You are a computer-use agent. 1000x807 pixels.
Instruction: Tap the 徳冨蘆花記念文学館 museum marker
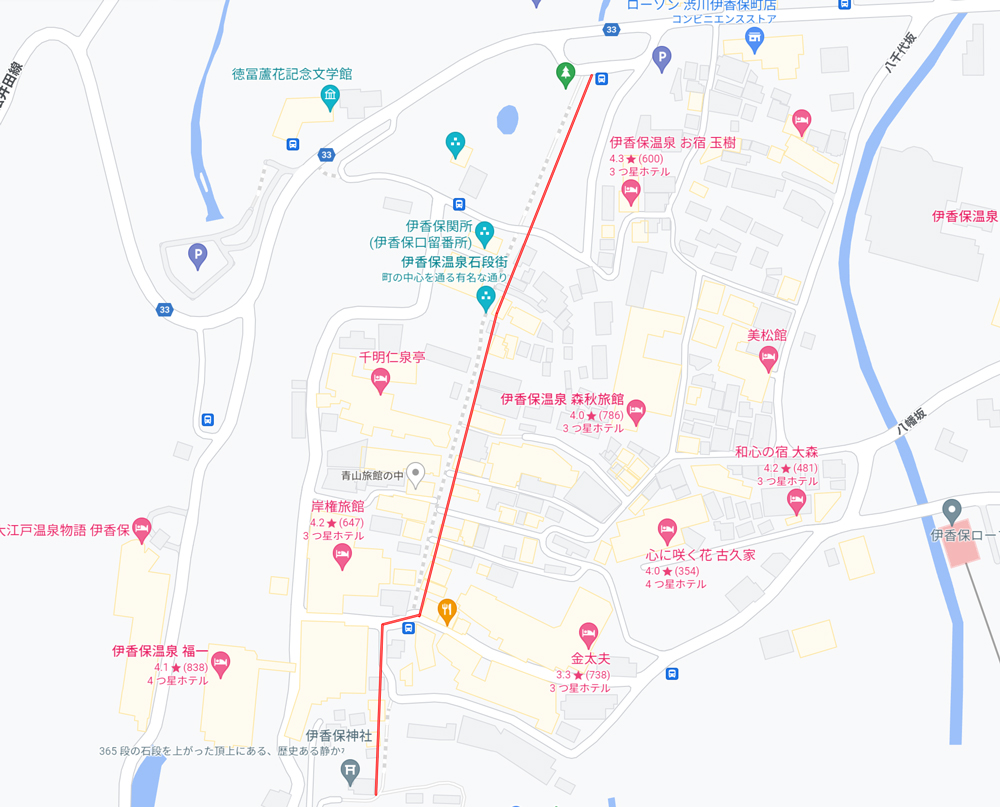pyautogui.click(x=329, y=97)
